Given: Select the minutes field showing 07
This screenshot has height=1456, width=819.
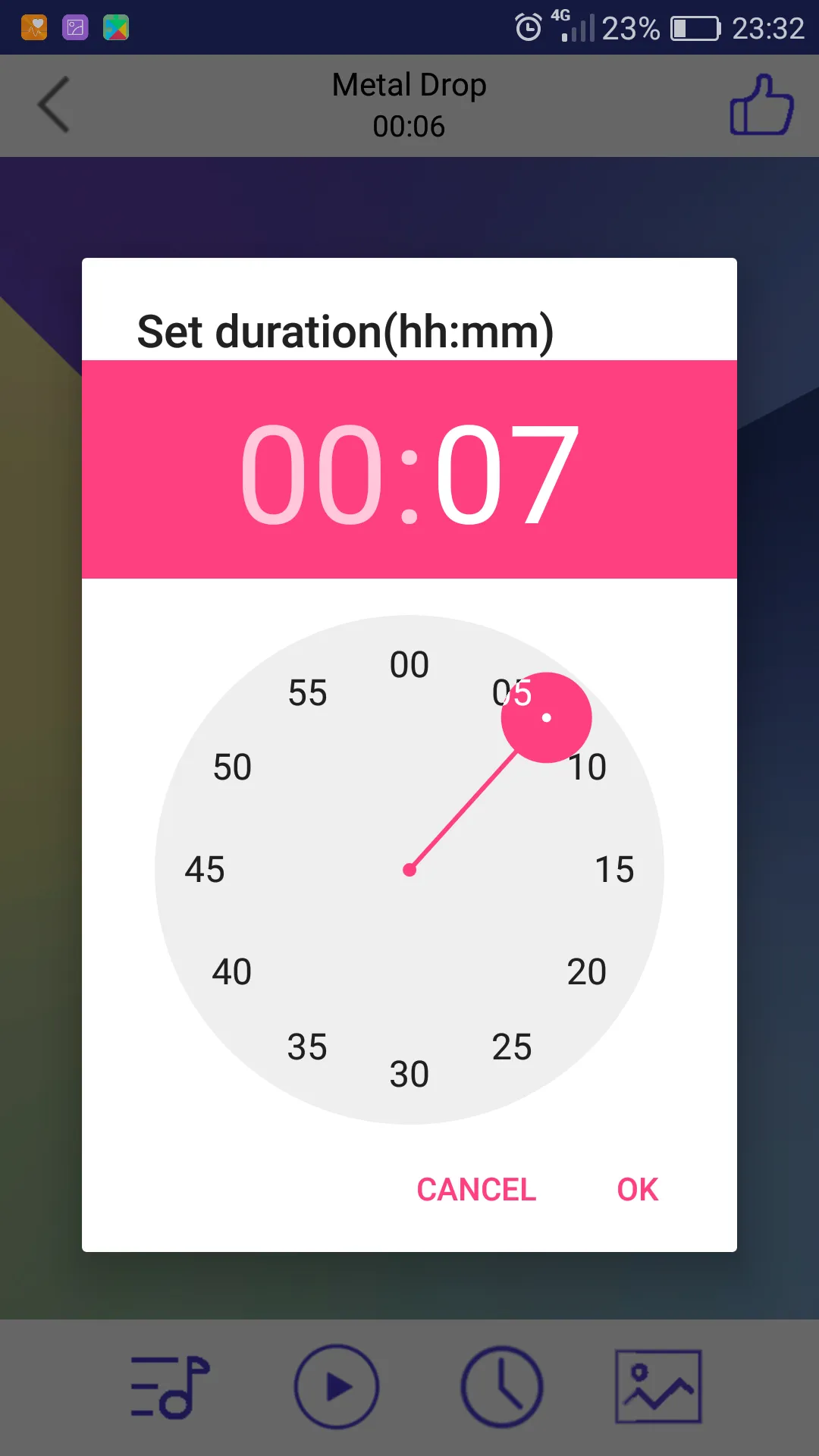Looking at the screenshot, I should (507, 474).
